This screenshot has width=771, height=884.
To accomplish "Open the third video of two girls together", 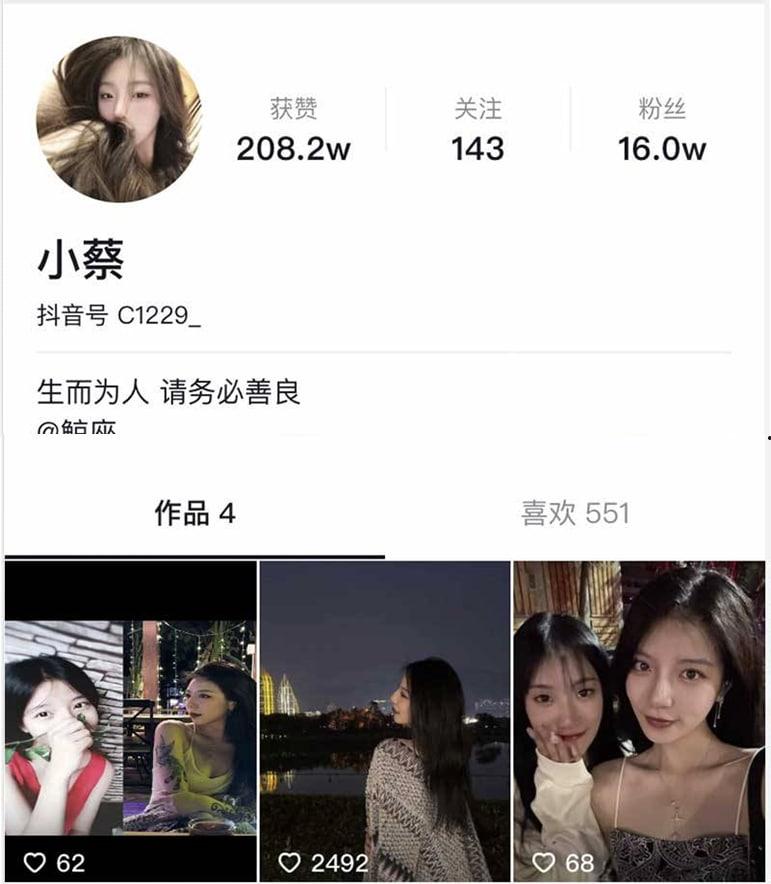I will point(640,720).
